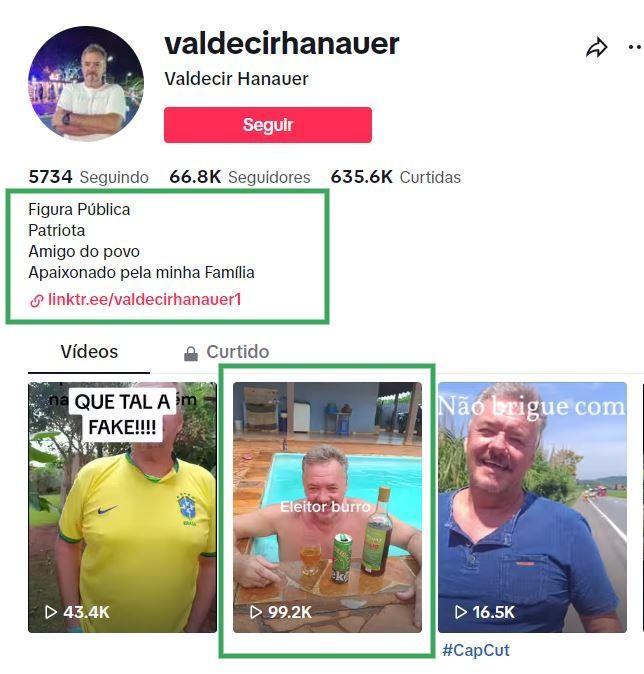View the profile picture
The width and height of the screenshot is (644, 674).
86,84
